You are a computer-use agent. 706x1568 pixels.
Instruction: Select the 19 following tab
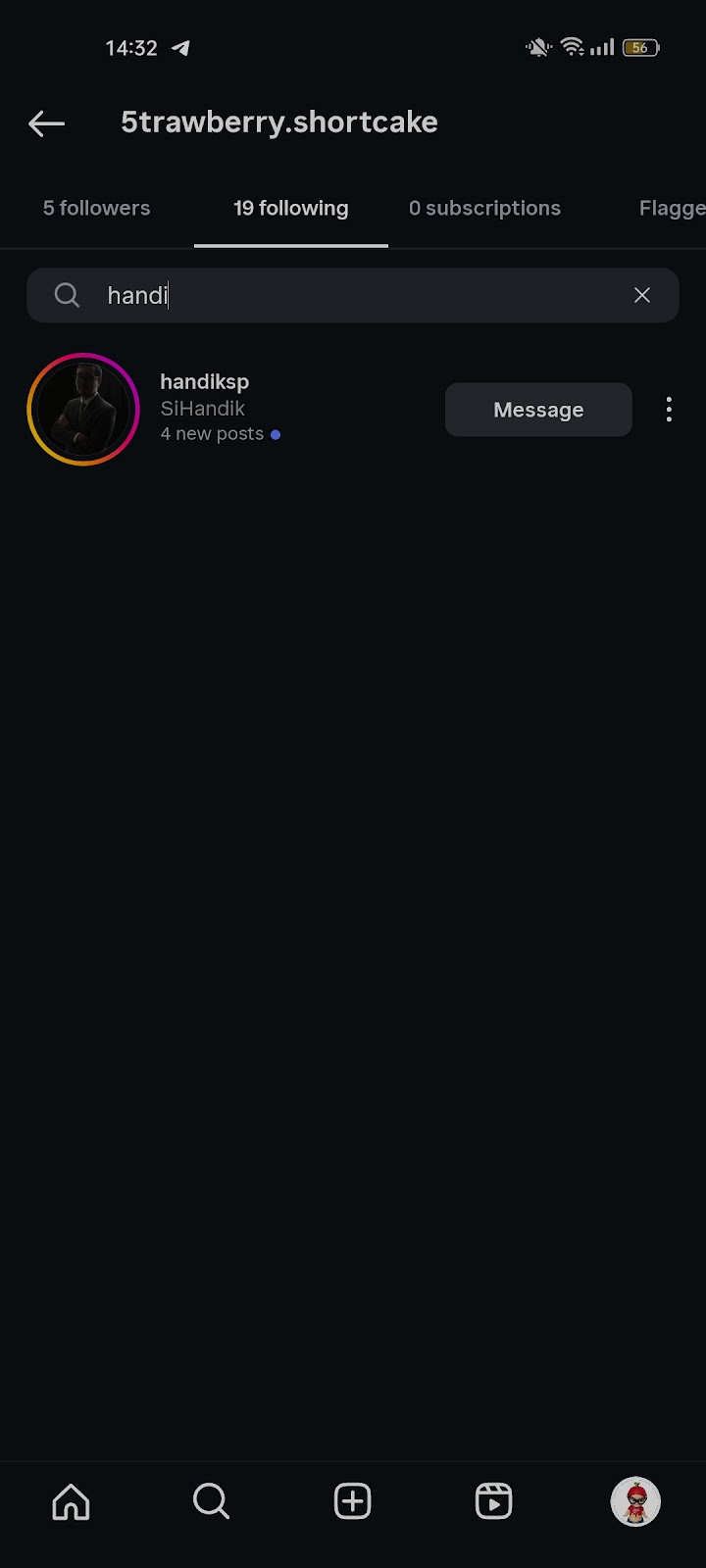290,208
